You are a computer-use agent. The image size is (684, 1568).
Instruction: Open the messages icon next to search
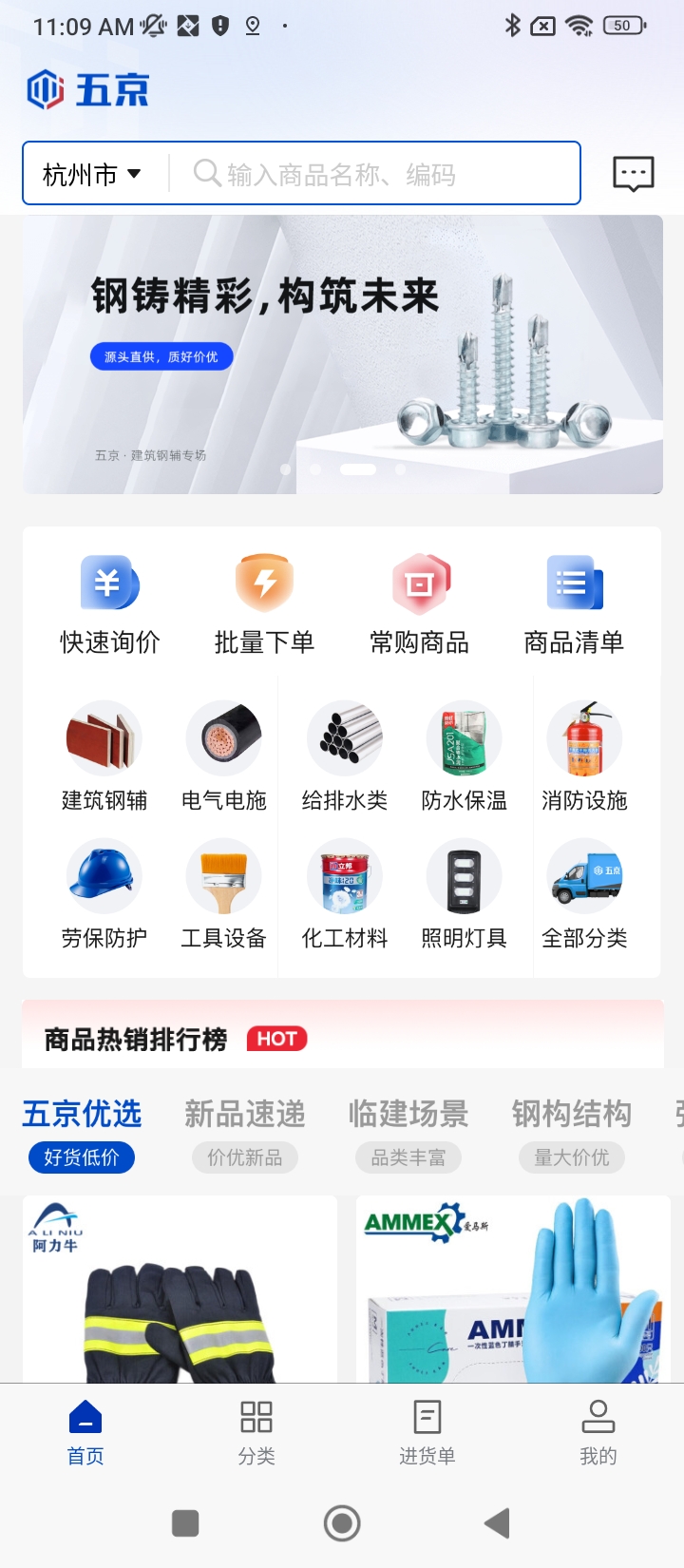633,174
